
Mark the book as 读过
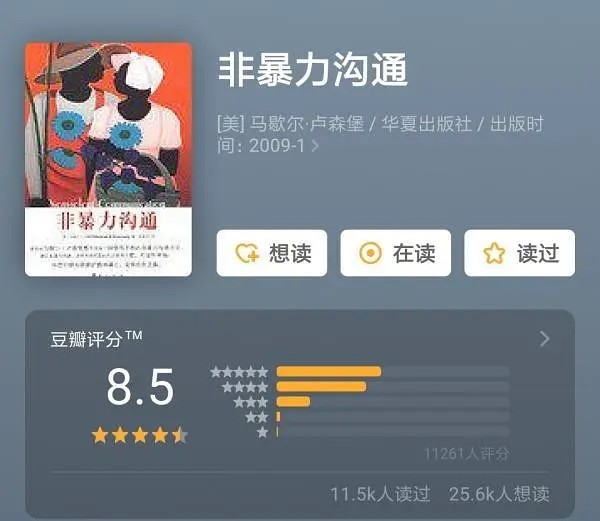[x=519, y=253]
